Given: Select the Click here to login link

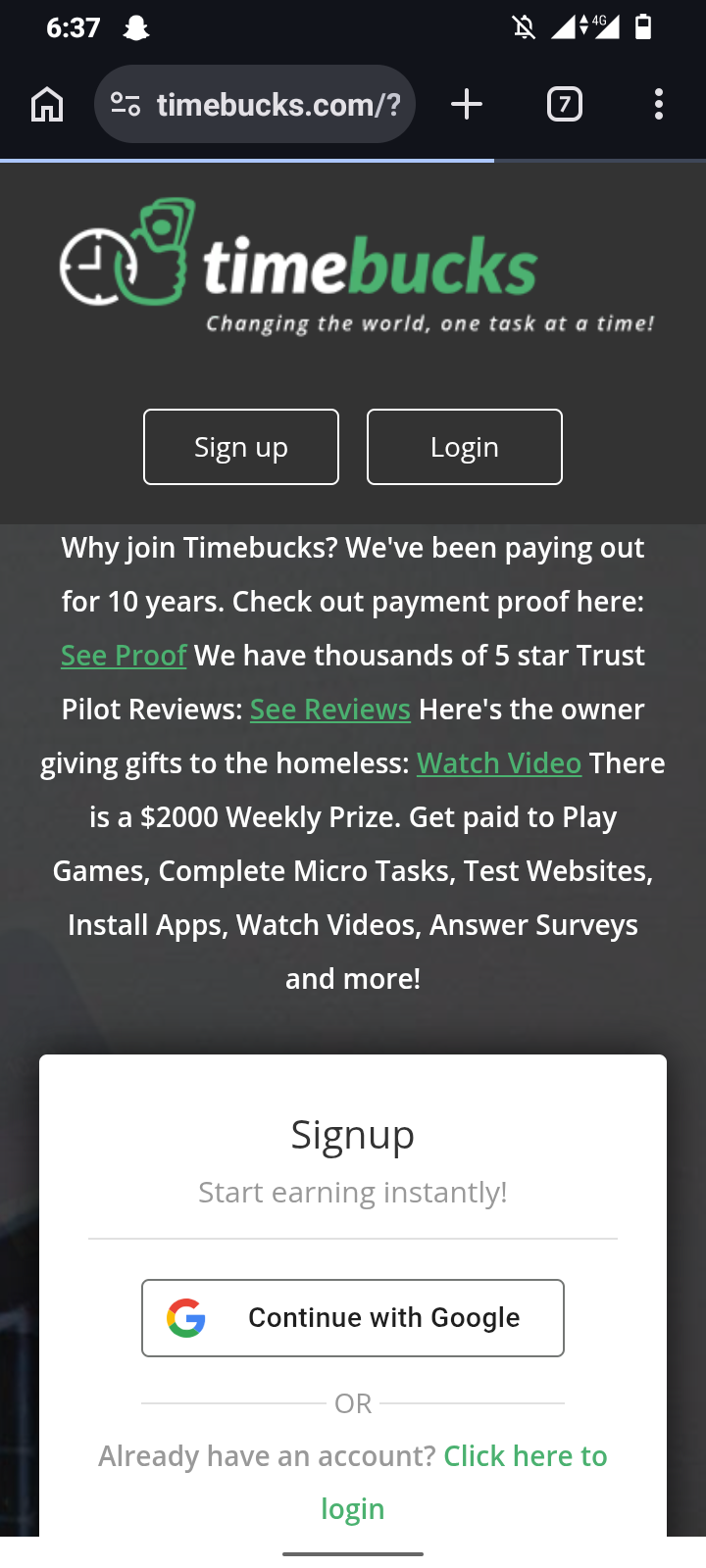Looking at the screenshot, I should point(525,1457).
